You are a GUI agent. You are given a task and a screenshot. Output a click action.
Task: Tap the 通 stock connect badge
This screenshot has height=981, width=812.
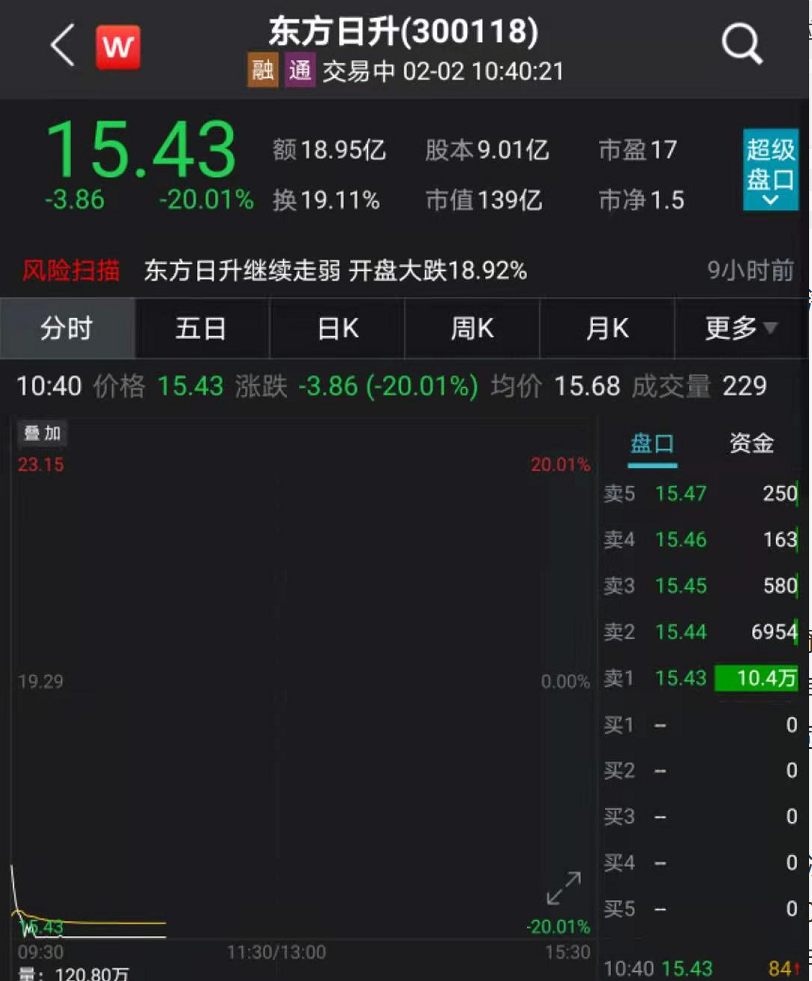point(296,72)
